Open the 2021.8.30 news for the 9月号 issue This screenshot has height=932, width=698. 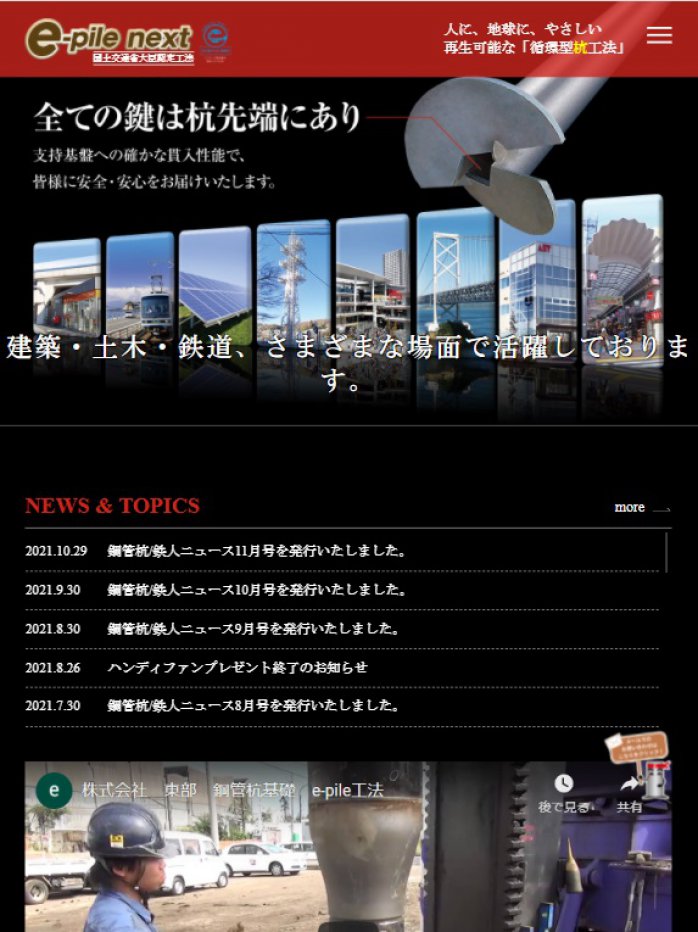coord(254,629)
